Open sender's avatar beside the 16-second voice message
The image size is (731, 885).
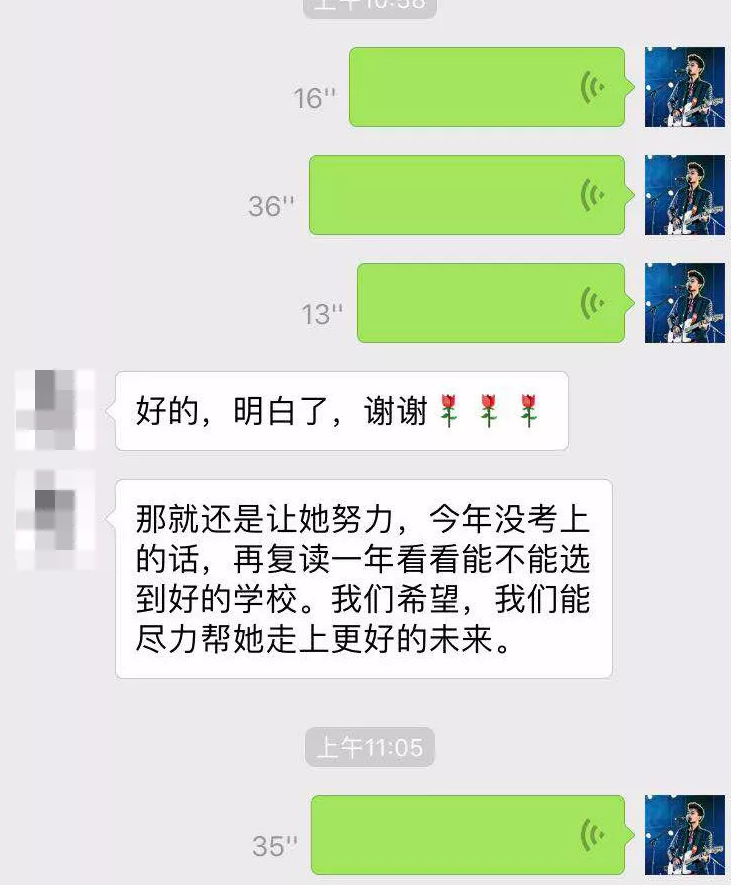point(685,87)
